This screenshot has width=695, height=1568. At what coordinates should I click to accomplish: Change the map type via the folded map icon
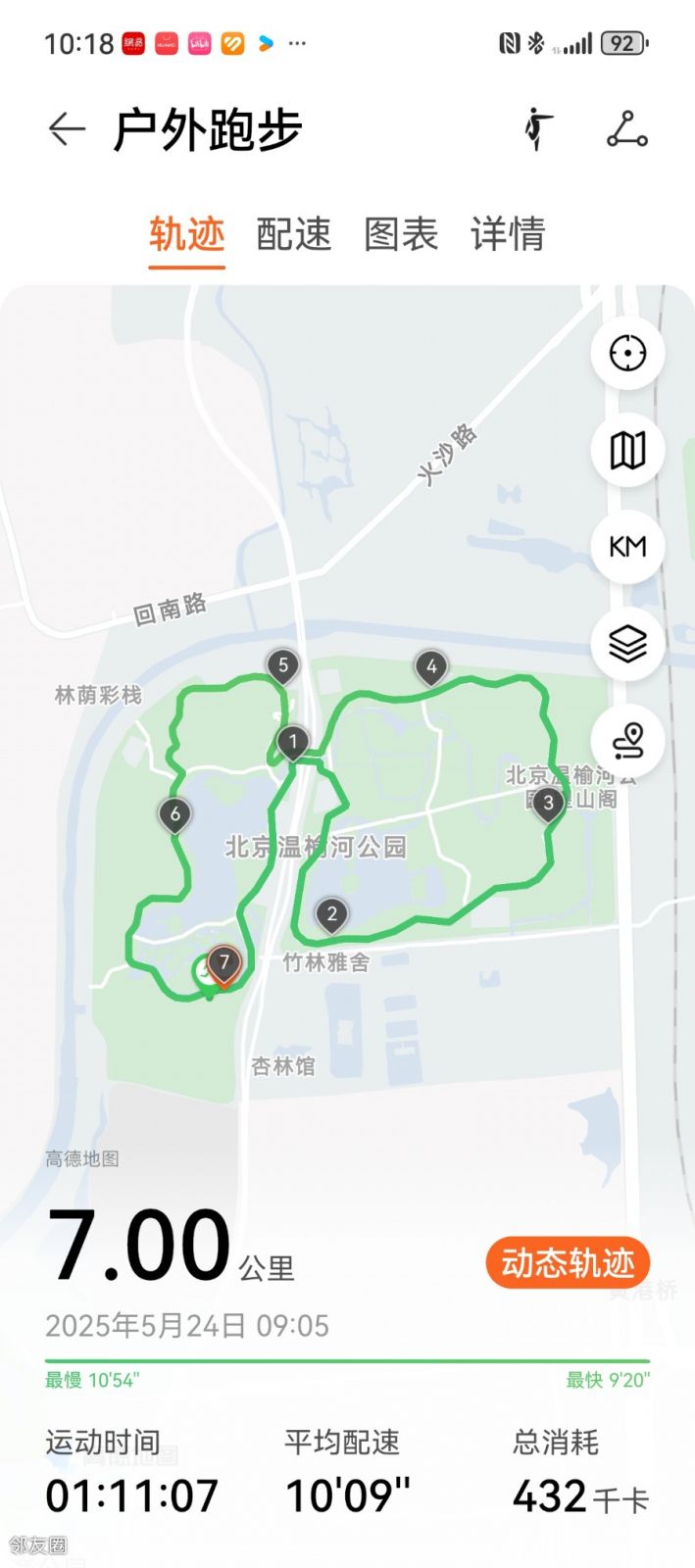click(627, 450)
